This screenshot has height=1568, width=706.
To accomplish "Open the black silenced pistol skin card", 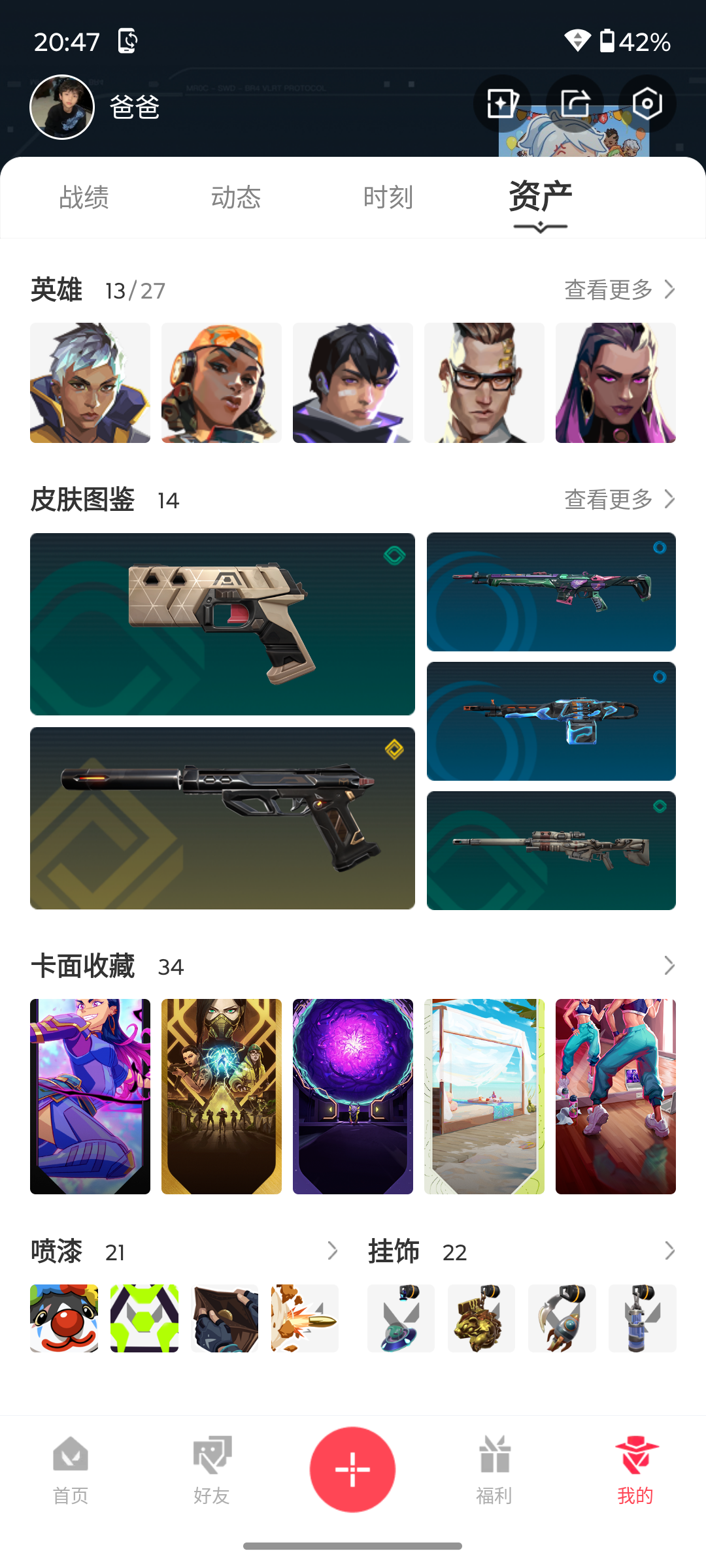I will 222,818.
